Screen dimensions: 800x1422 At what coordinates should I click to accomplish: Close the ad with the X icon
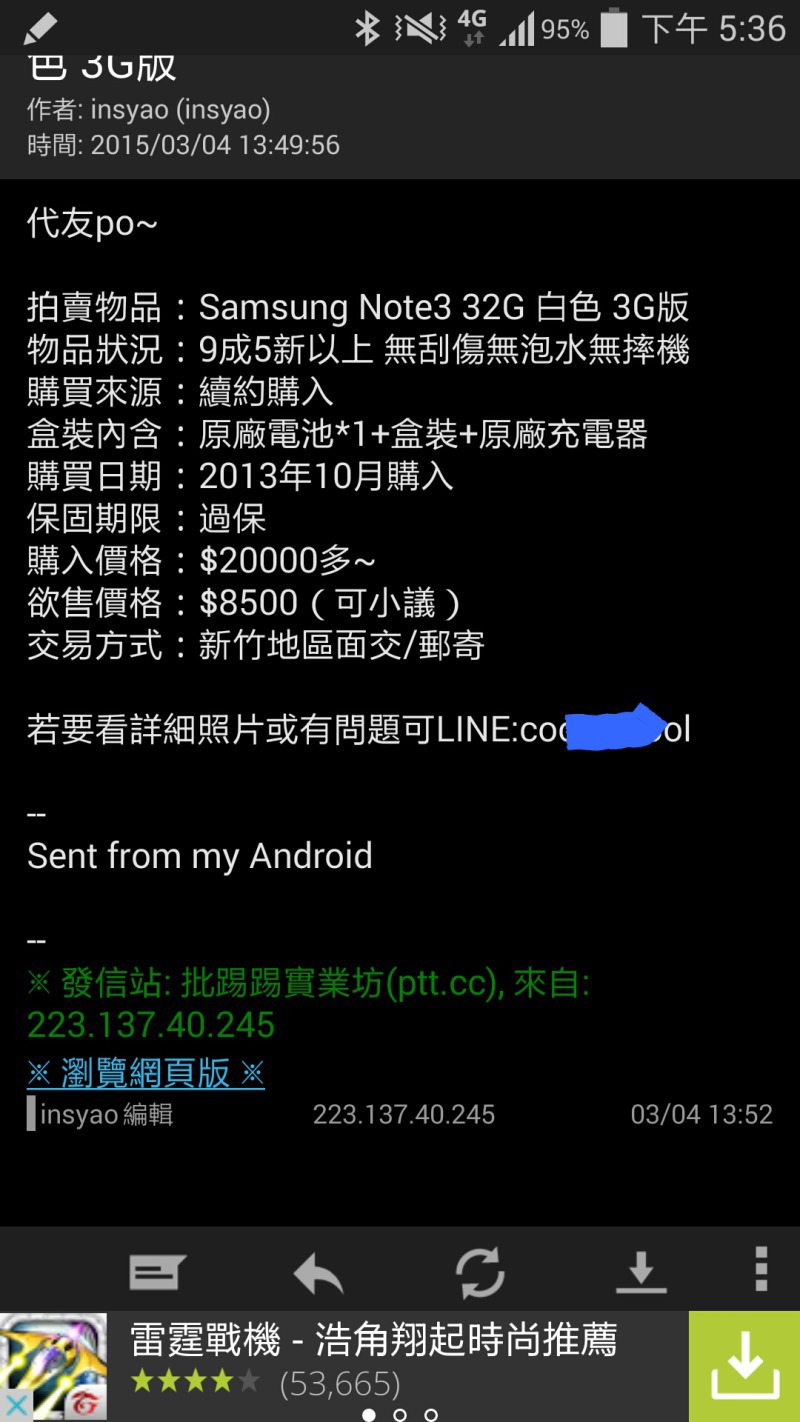coord(16,1406)
